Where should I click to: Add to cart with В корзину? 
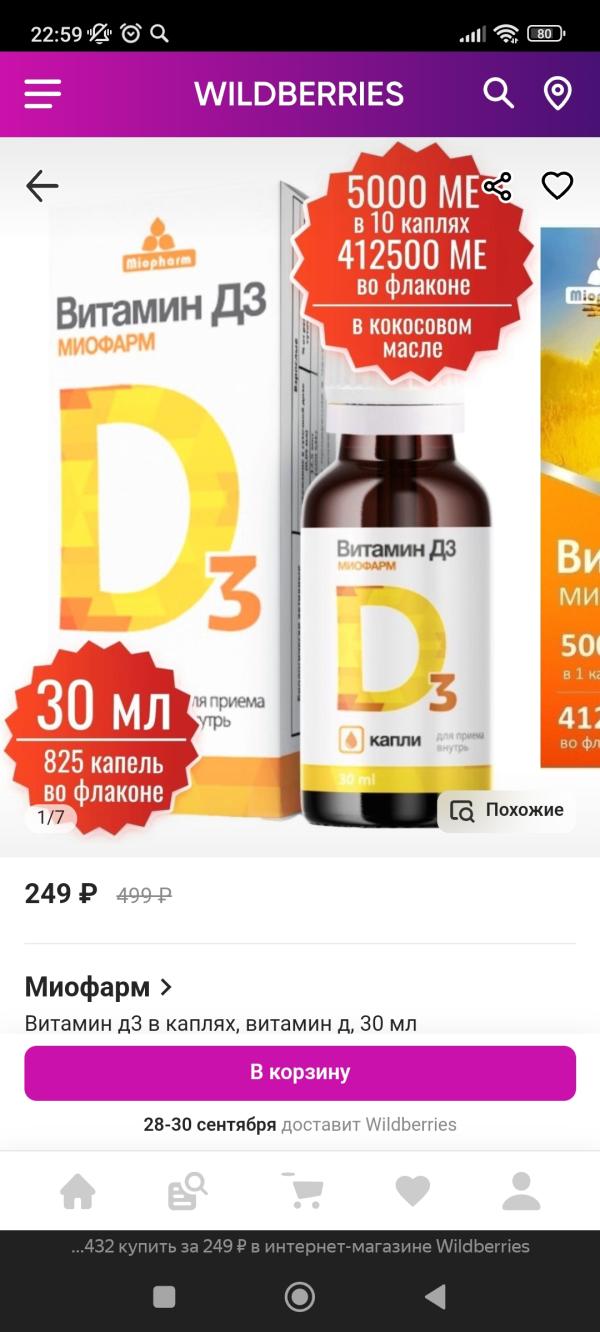pos(300,1073)
